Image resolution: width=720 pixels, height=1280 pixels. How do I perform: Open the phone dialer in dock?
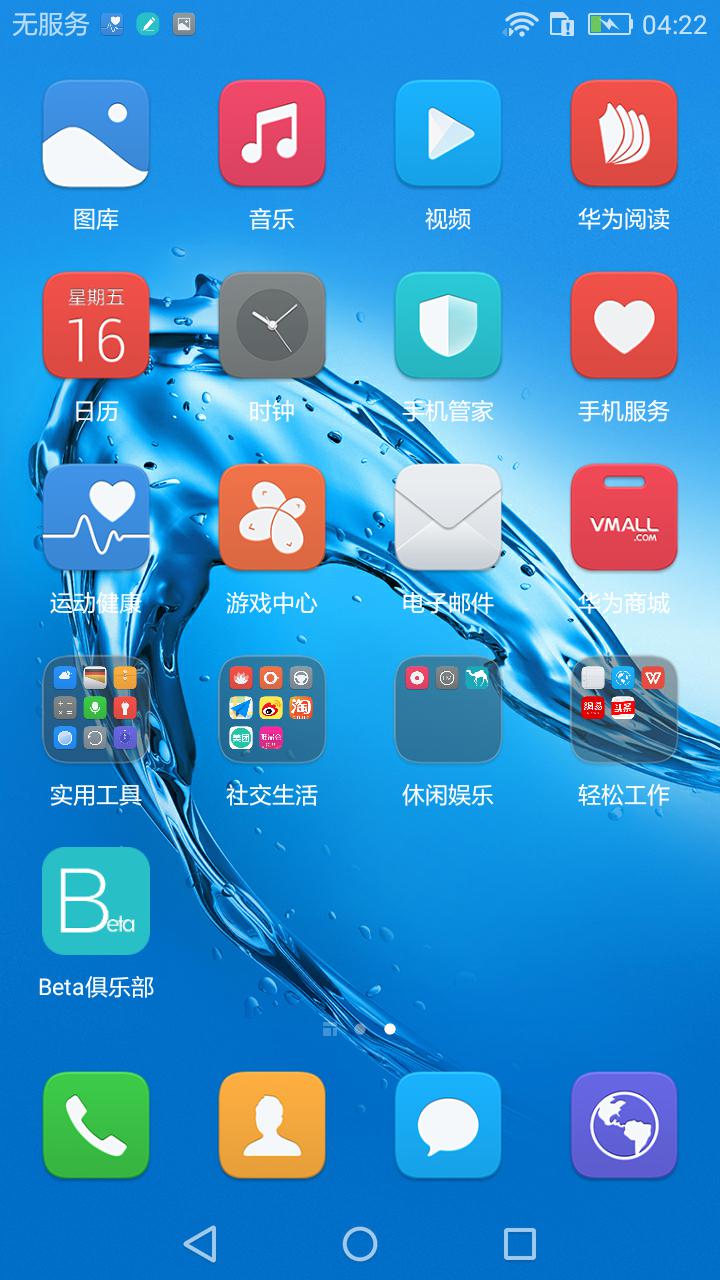click(96, 1126)
